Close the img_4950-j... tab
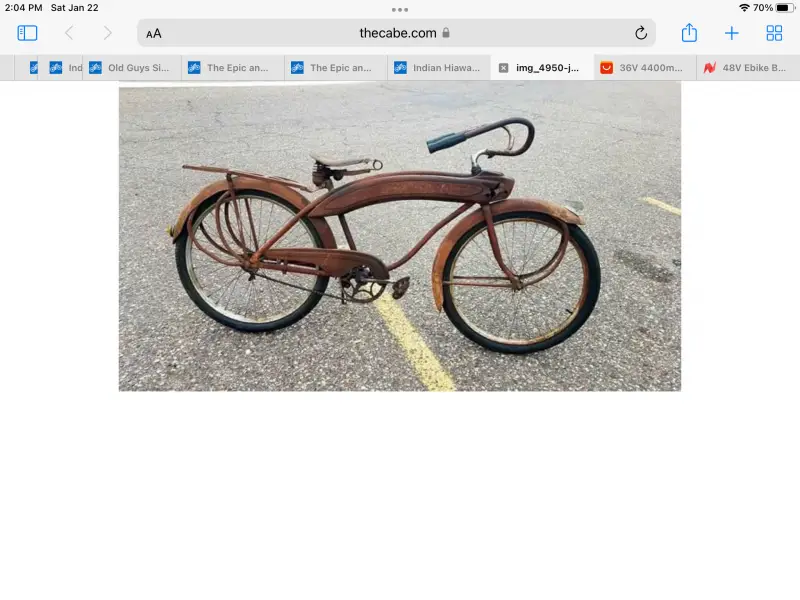The width and height of the screenshot is (800, 600). pyautogui.click(x=503, y=68)
